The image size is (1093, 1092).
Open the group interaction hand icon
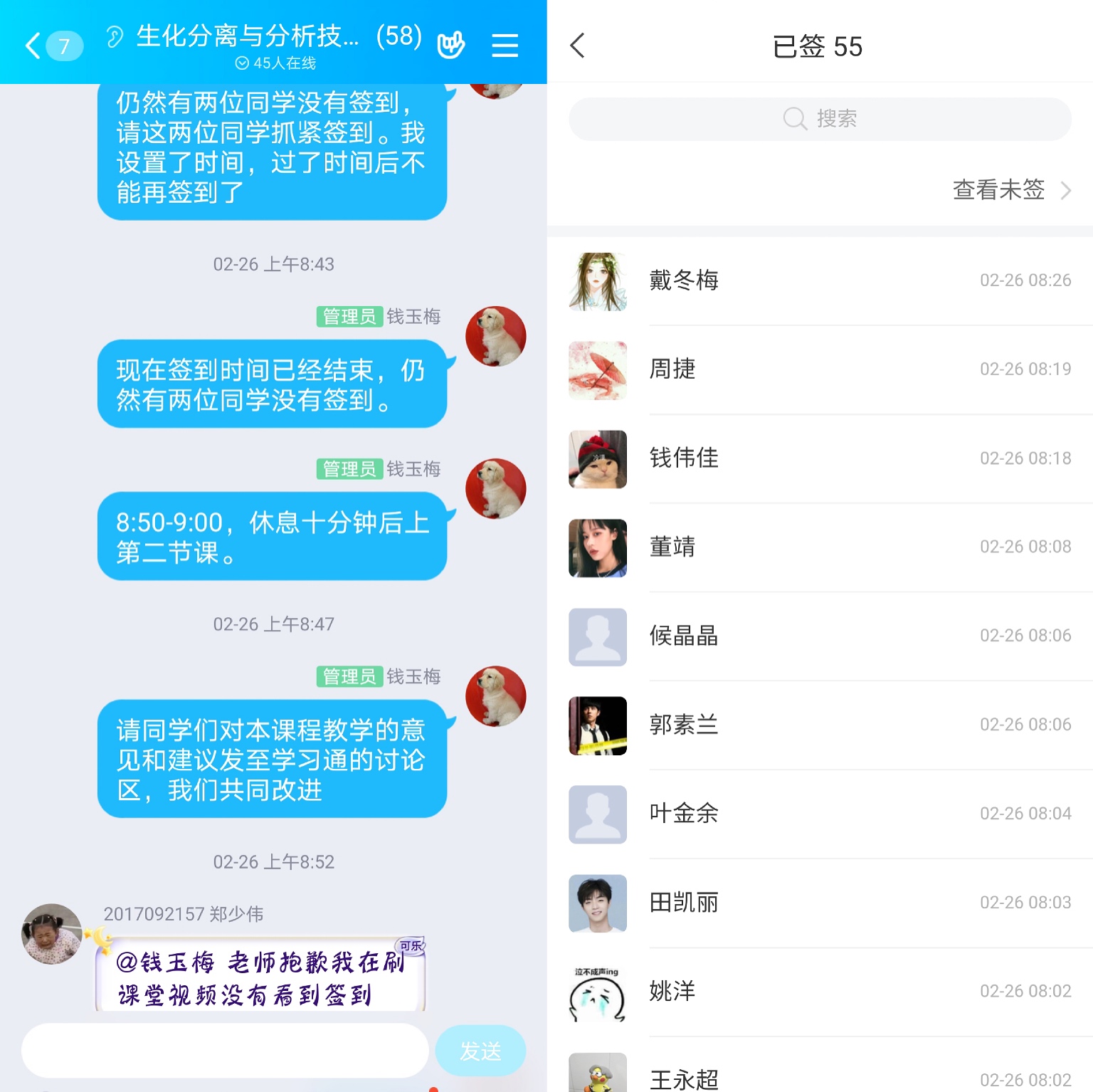pyautogui.click(x=451, y=46)
